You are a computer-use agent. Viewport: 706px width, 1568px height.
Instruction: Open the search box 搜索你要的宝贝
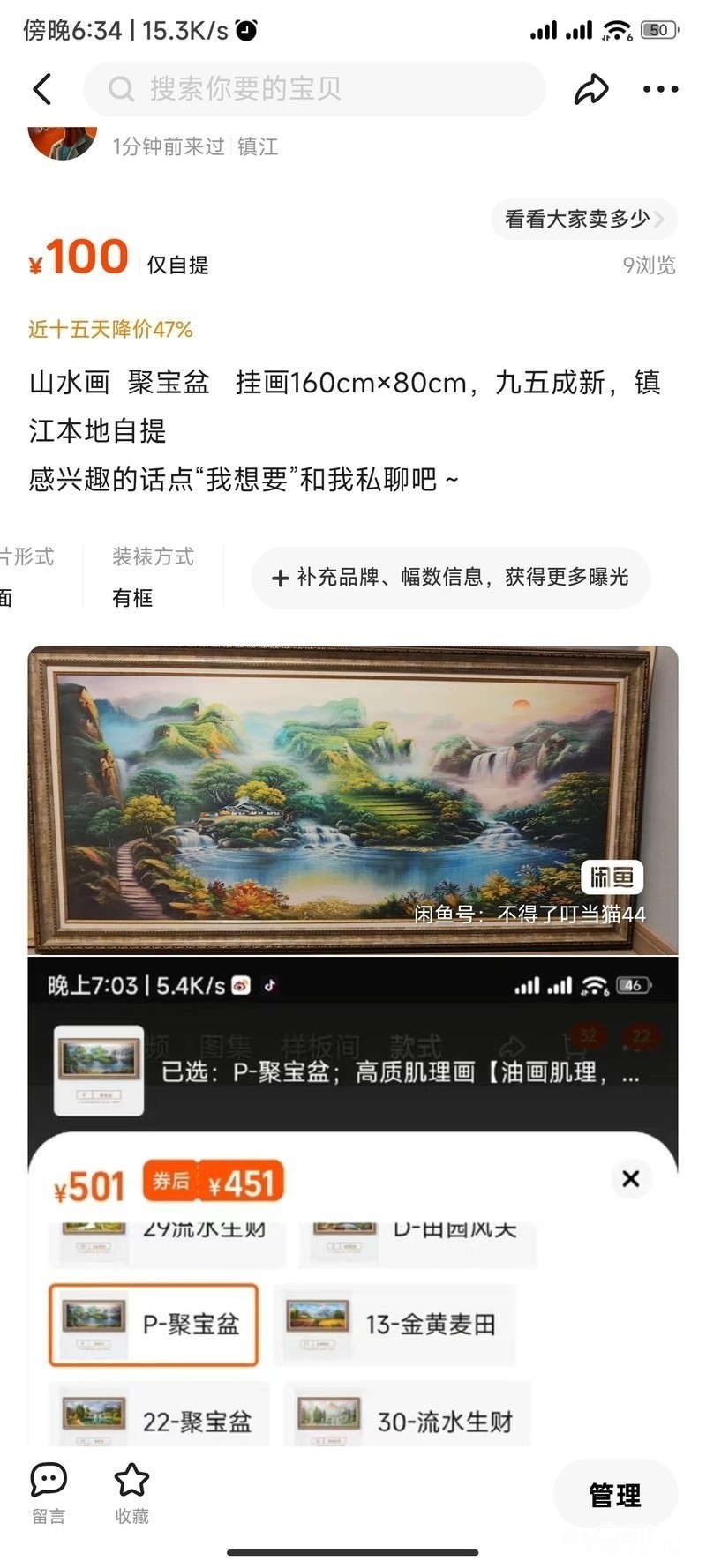(314, 89)
